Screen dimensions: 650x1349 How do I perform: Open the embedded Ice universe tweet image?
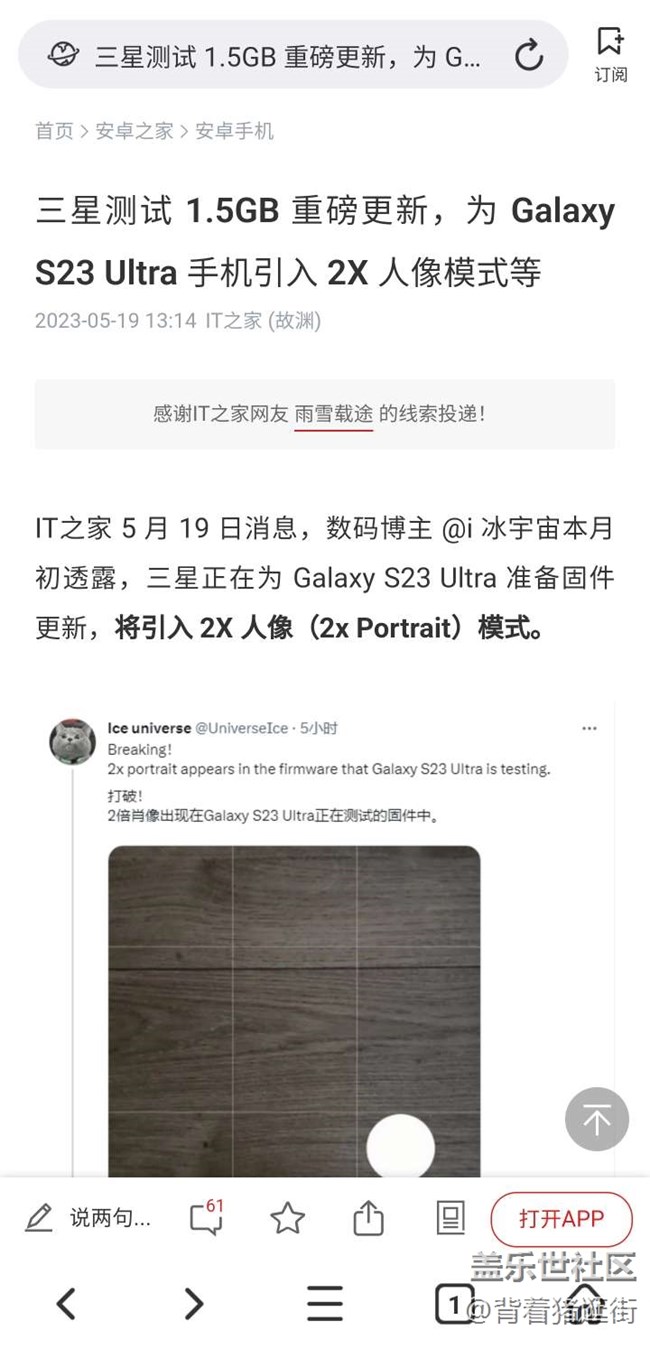pyautogui.click(x=293, y=1000)
